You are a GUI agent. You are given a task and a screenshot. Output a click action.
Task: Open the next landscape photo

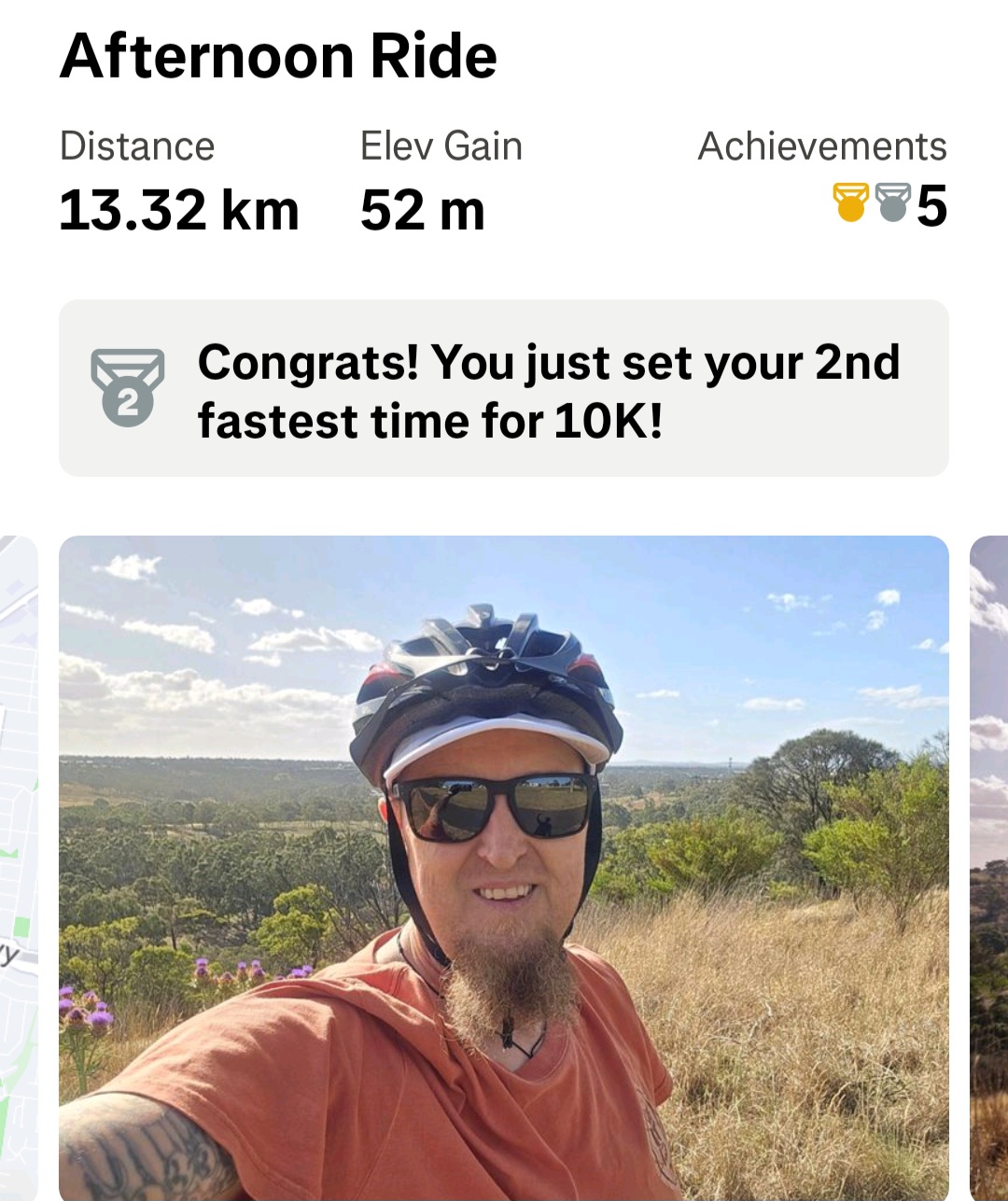pyautogui.click(x=990, y=868)
